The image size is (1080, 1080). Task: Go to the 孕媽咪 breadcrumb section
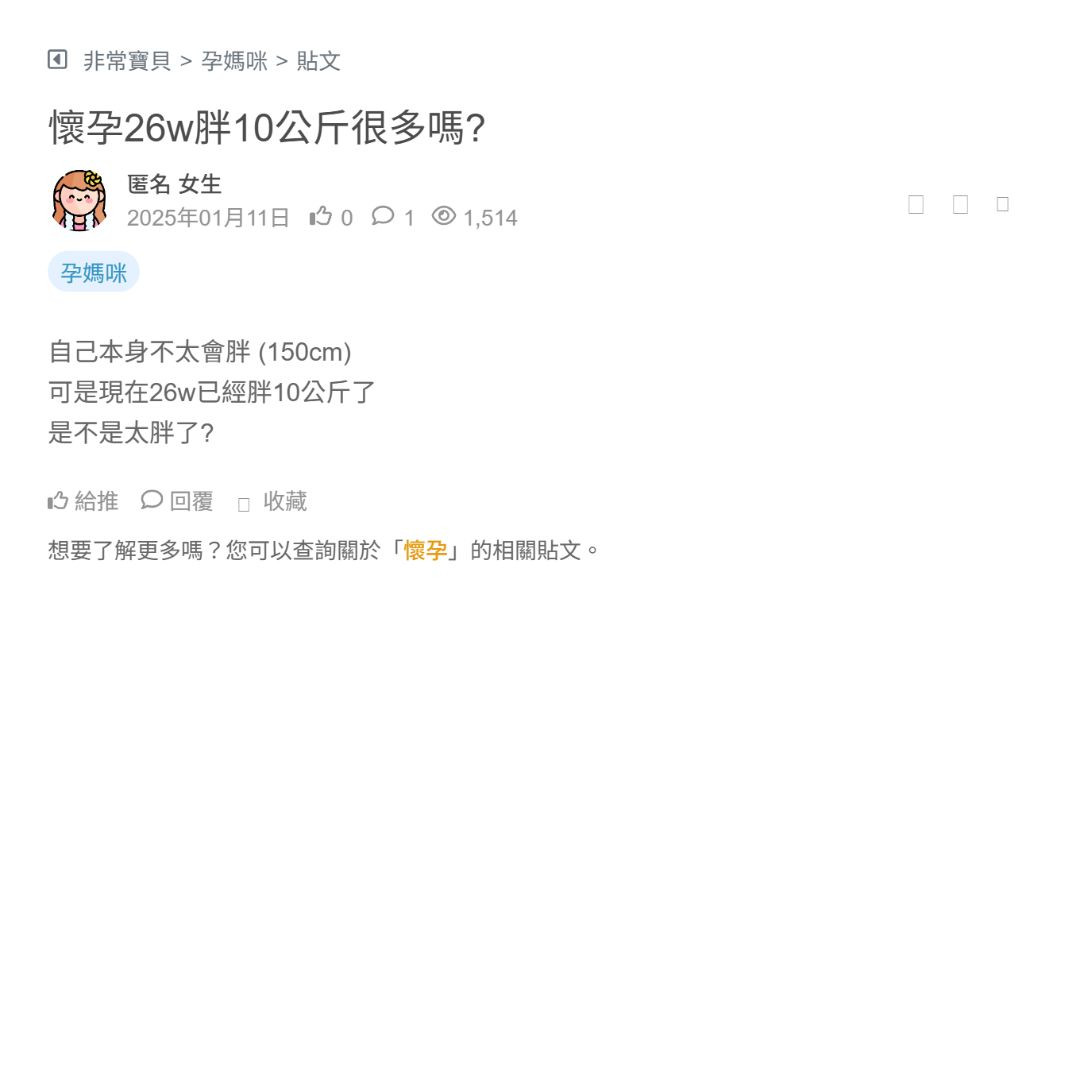(234, 61)
